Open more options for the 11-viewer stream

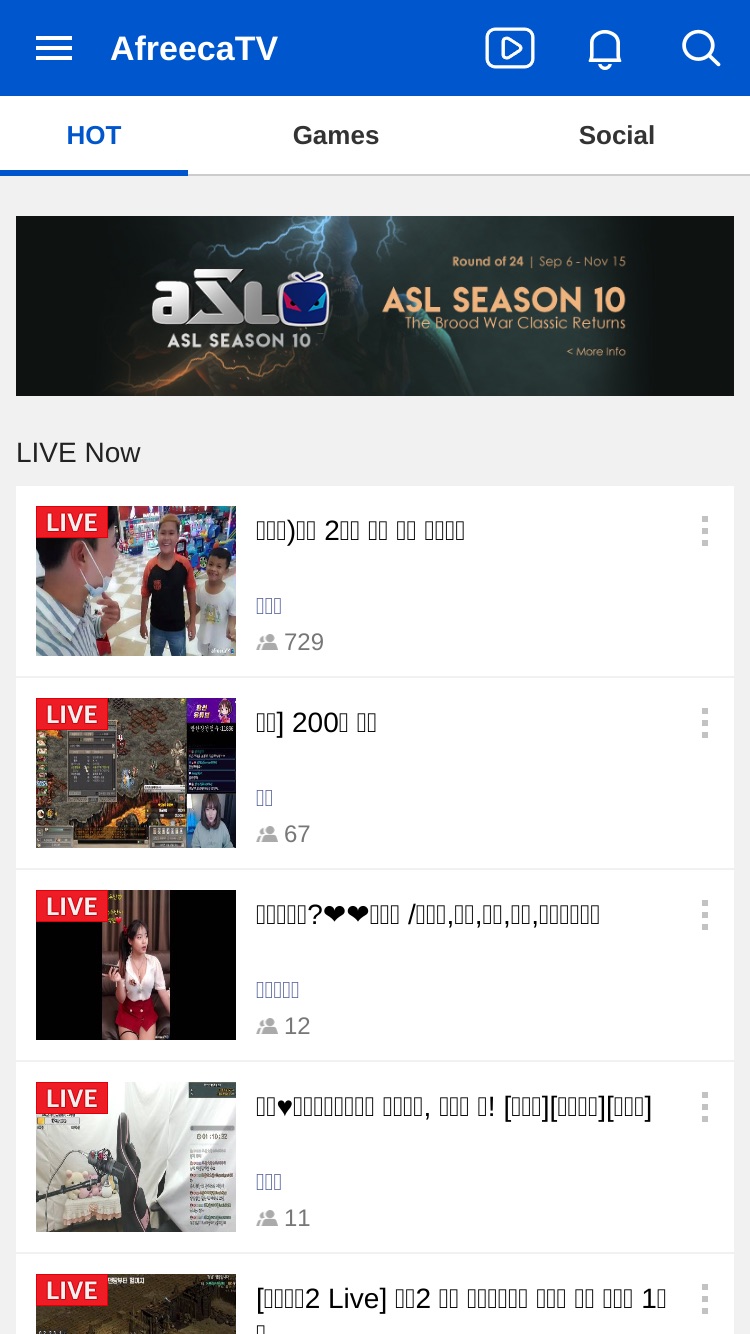(705, 1107)
